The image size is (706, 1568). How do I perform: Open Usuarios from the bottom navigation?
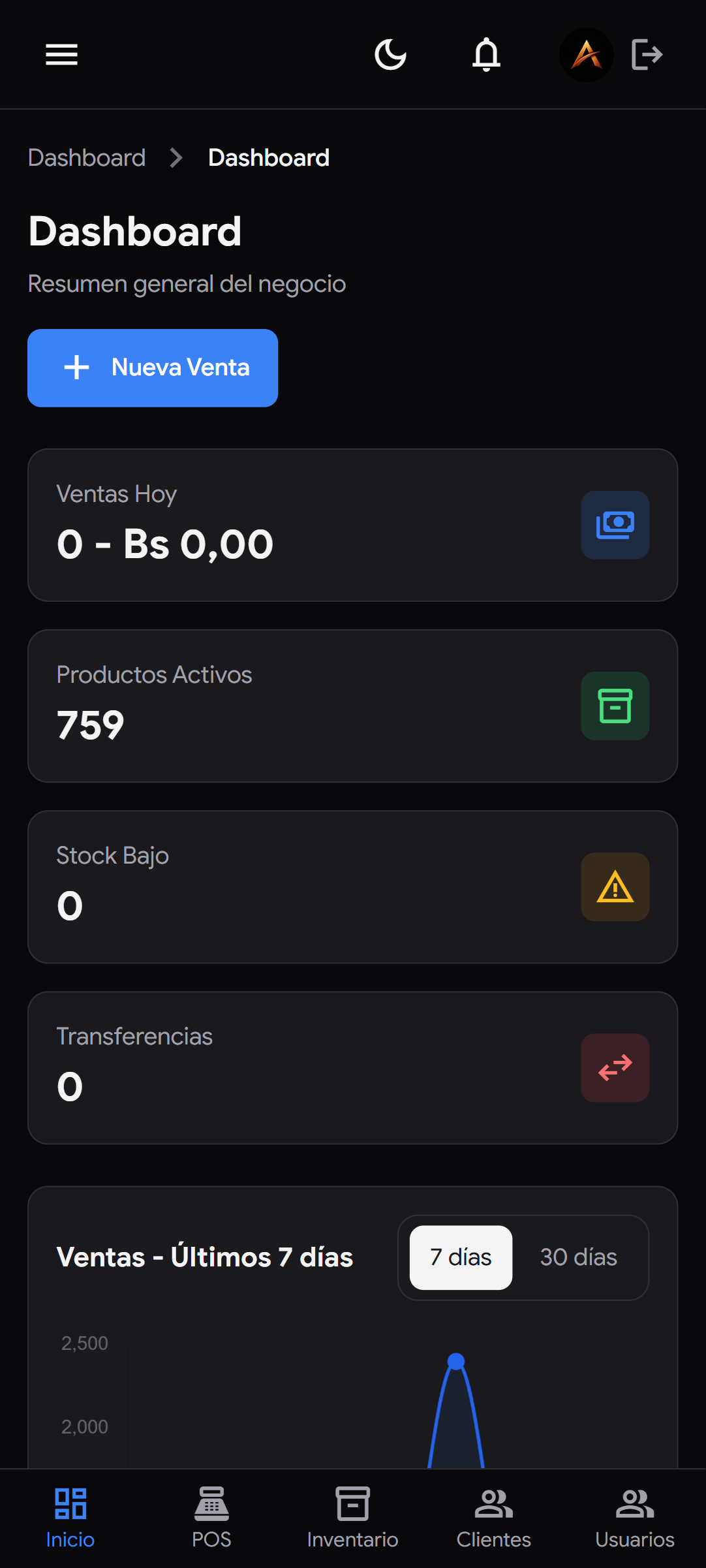634,1514
